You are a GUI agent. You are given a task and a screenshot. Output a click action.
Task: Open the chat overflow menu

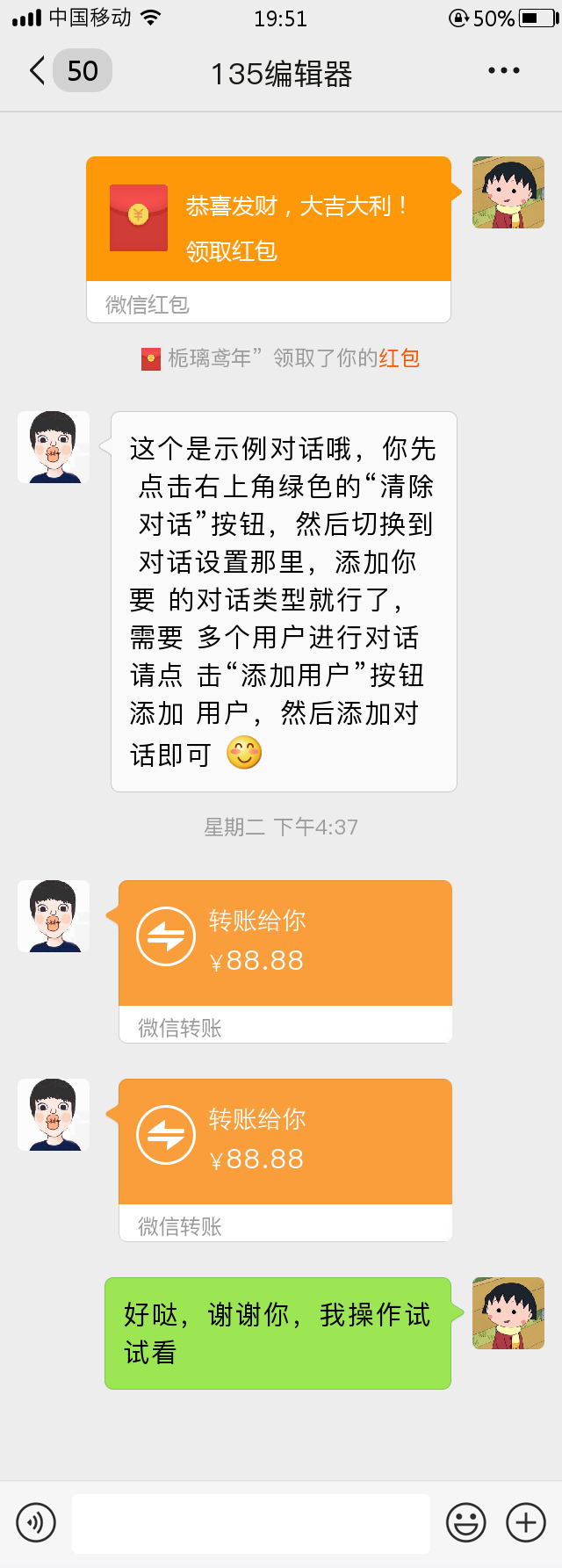click(x=503, y=71)
